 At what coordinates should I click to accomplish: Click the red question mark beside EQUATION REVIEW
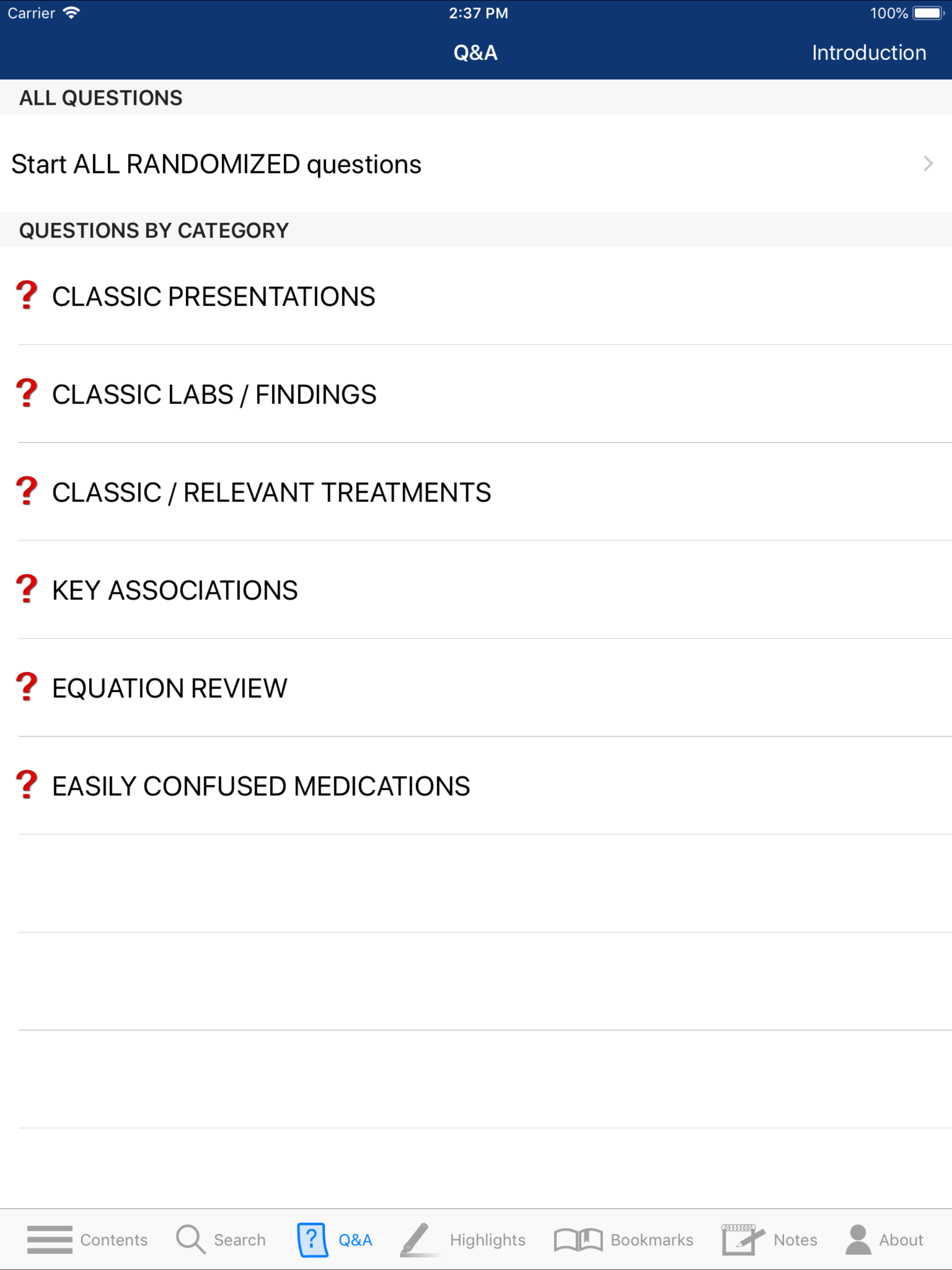(26, 687)
